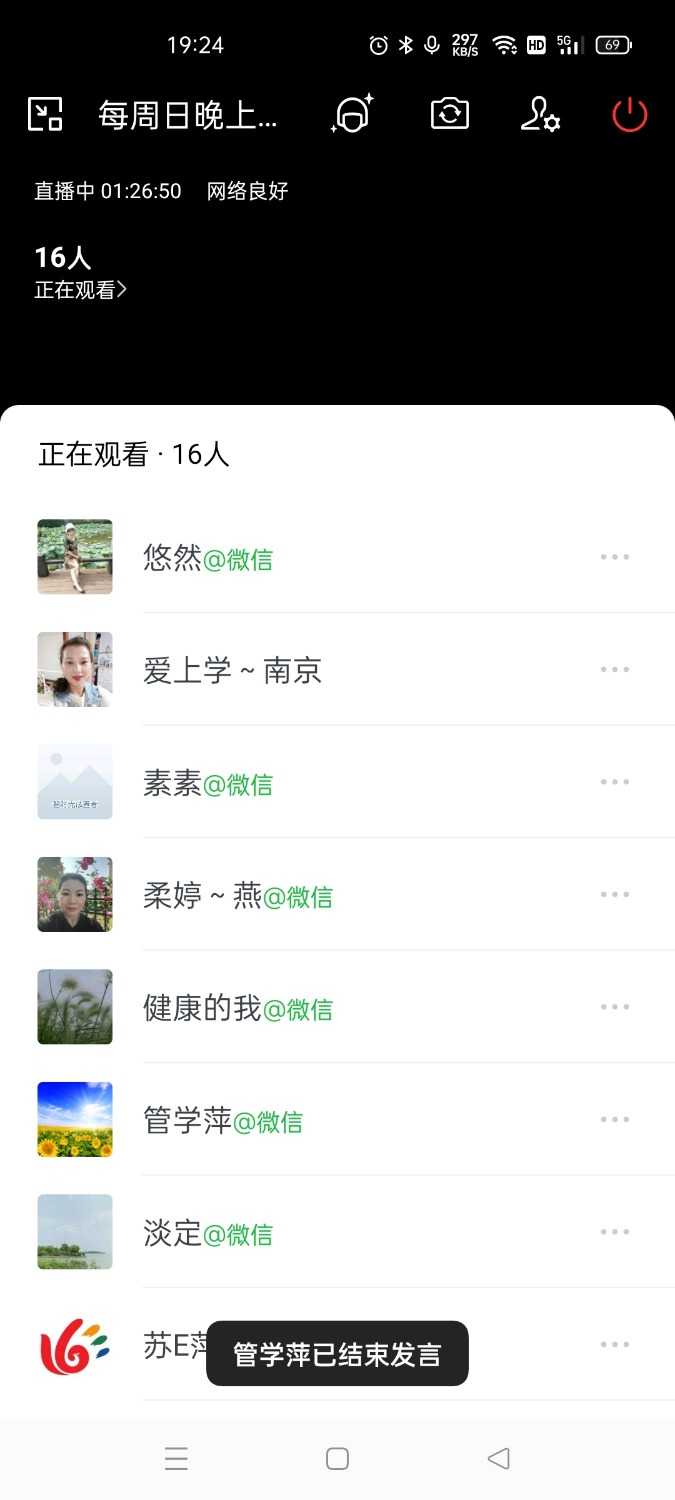Minimize the live stream window
Screen dimensions: 675x1500
pos(45,115)
